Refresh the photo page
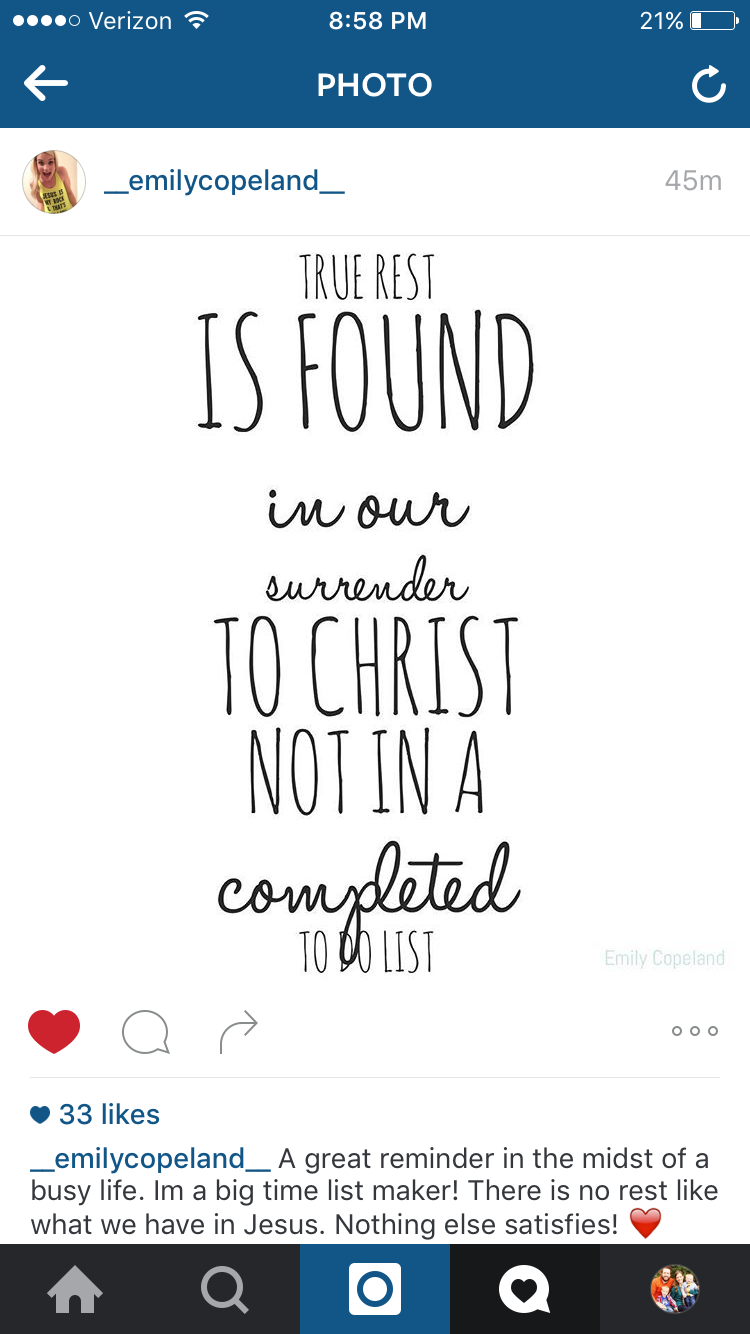This screenshot has height=1334, width=750. tap(708, 85)
